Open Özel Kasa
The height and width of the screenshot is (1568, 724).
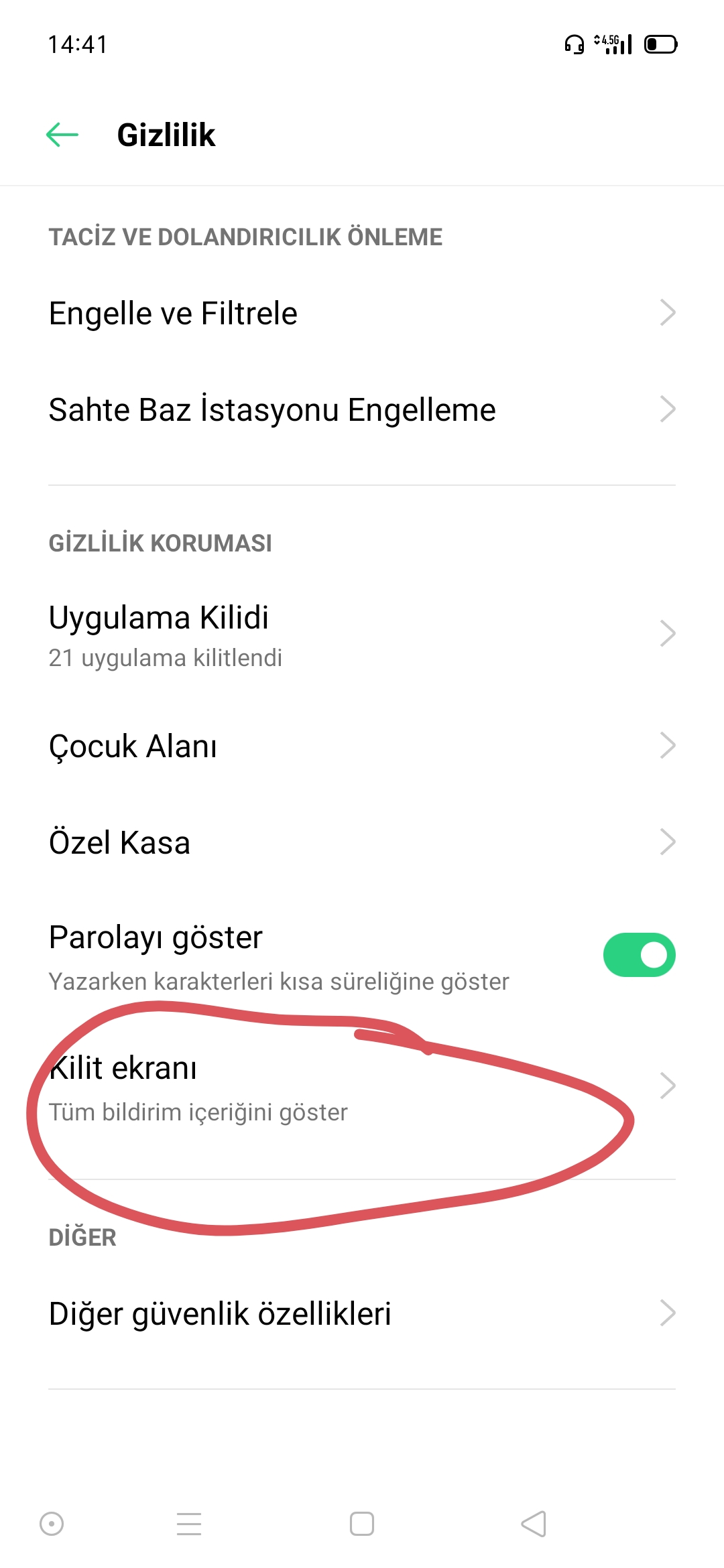point(362,842)
